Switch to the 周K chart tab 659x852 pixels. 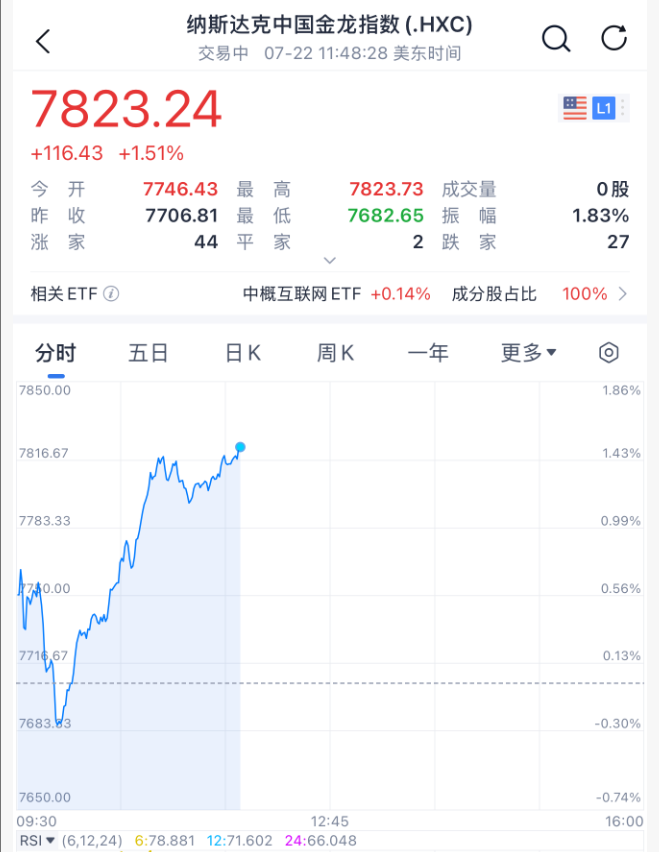335,353
